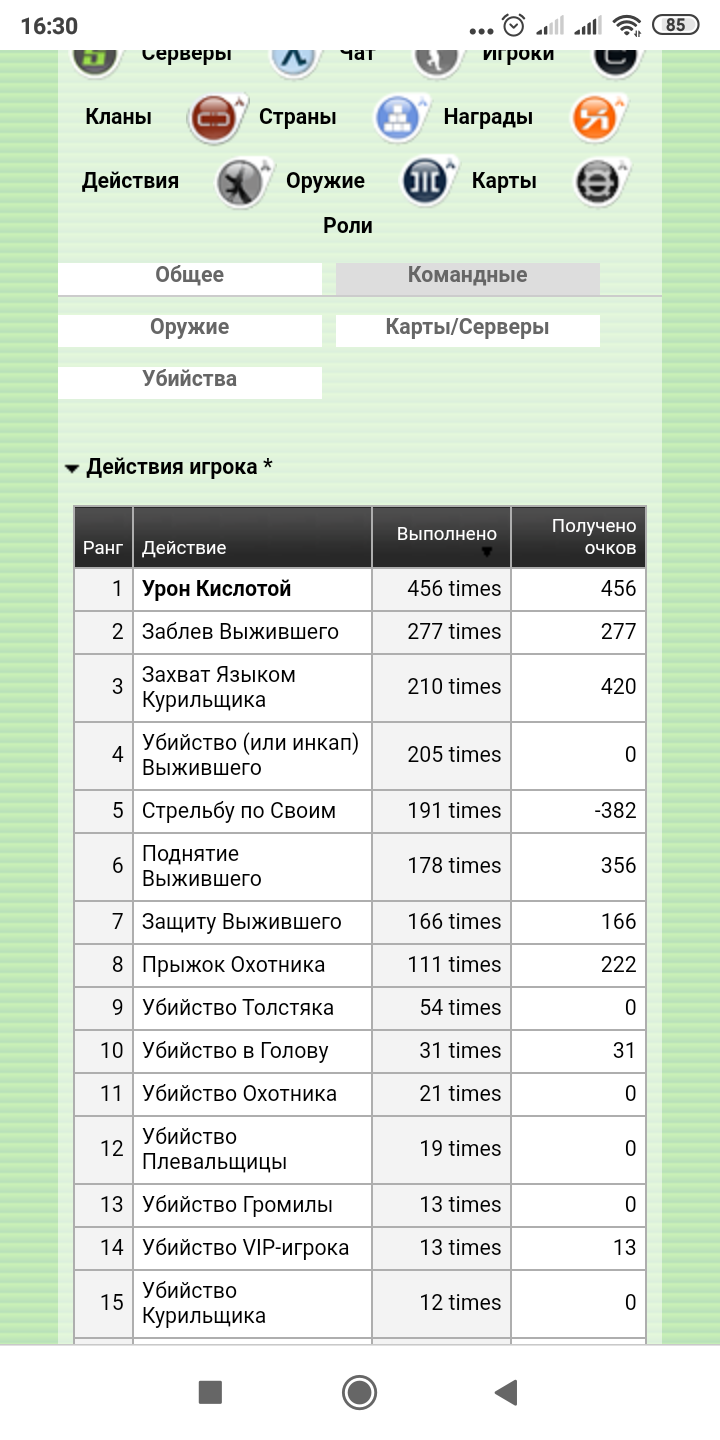Sort the table by Действие column
Viewport: 720px width, 1440px height.
pos(184,548)
